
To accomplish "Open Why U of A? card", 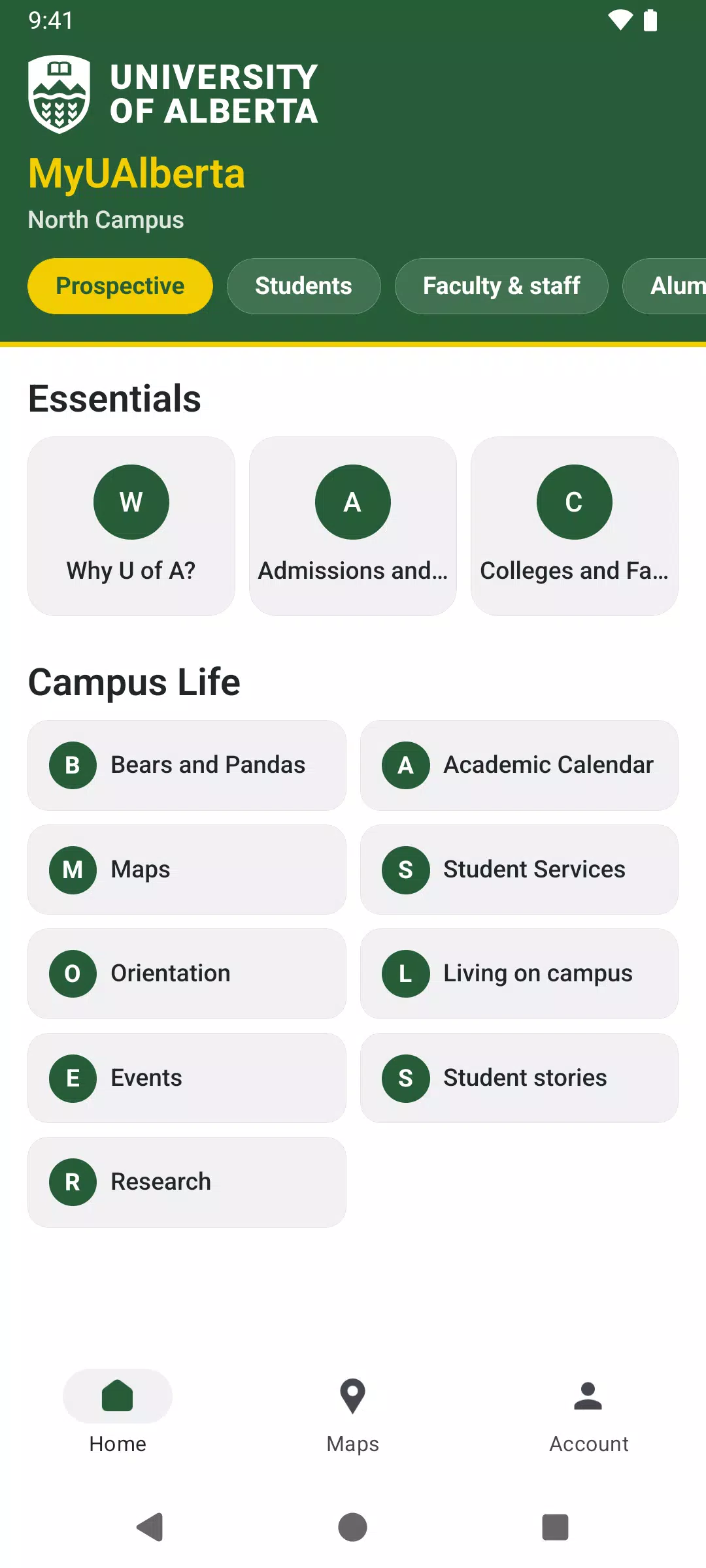I will click(131, 526).
